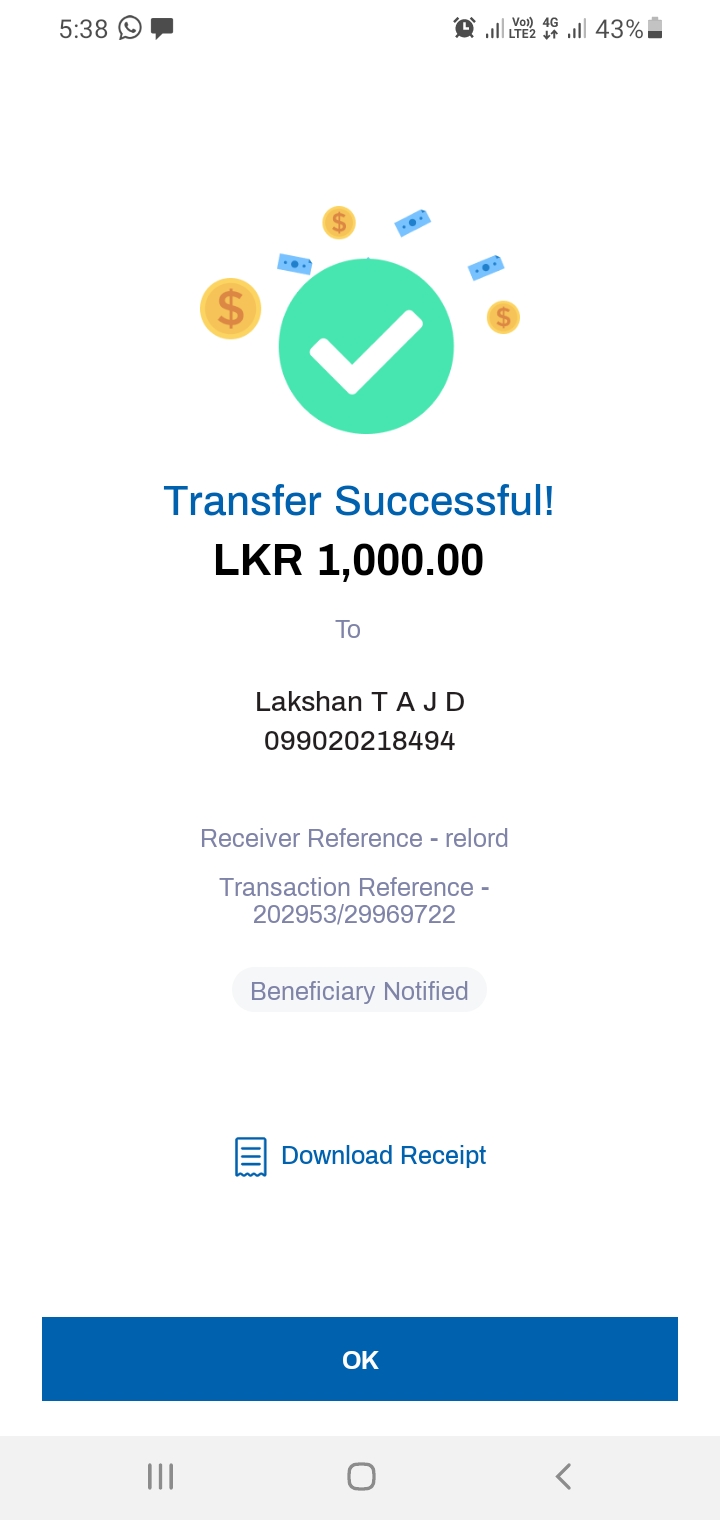Screen dimensions: 720x1520
Task: Confirm with the OK button
Action: pos(360,1359)
